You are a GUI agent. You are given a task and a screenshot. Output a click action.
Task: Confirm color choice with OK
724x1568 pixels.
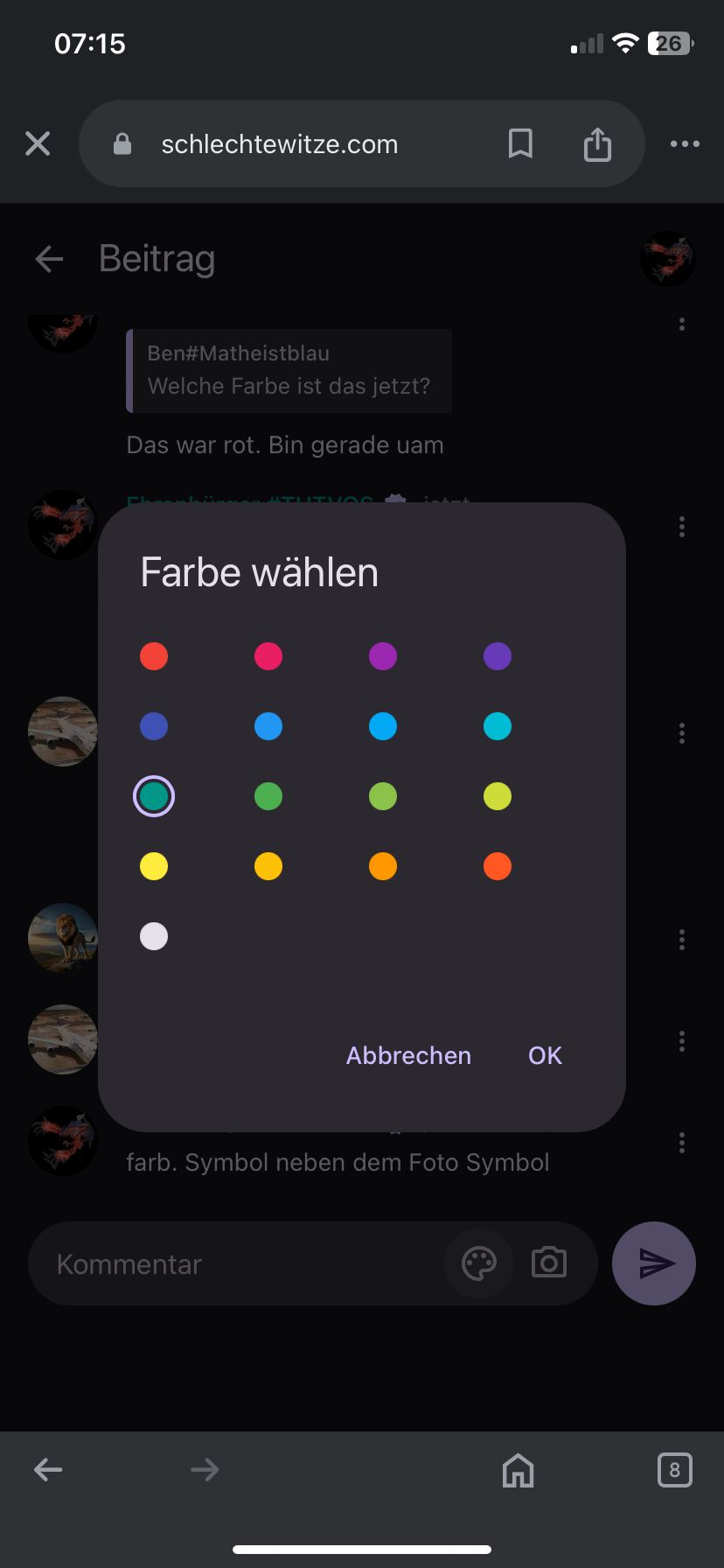[545, 1055]
